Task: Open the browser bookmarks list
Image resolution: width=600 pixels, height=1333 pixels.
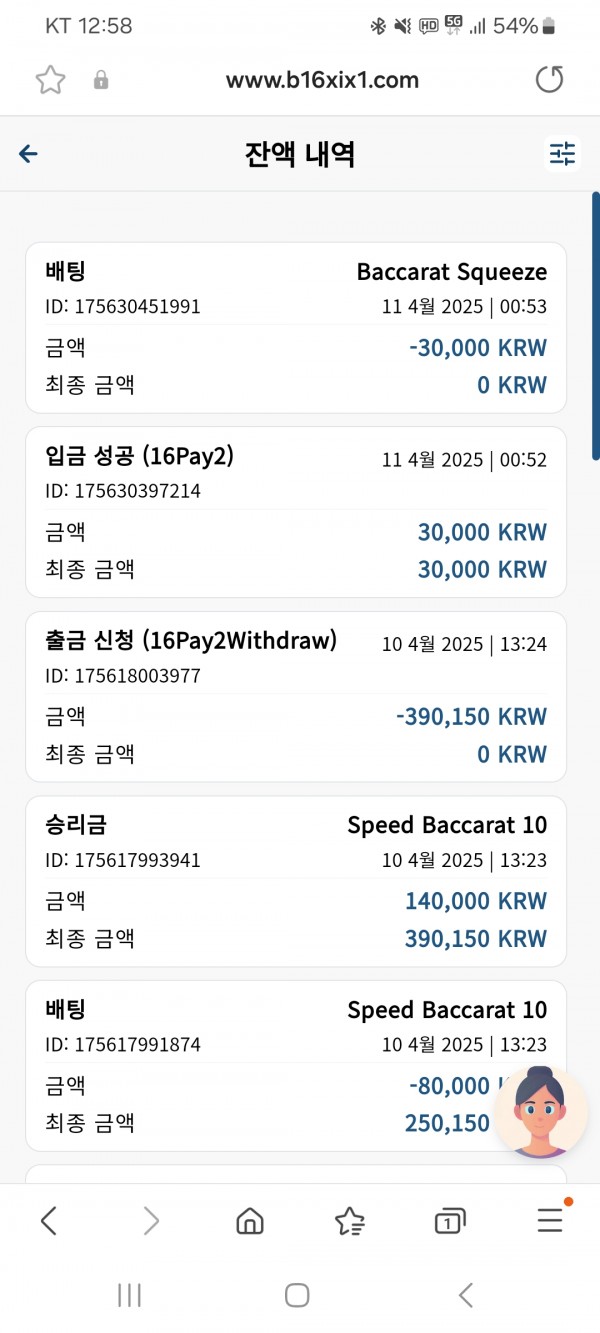Action: coord(349,1220)
